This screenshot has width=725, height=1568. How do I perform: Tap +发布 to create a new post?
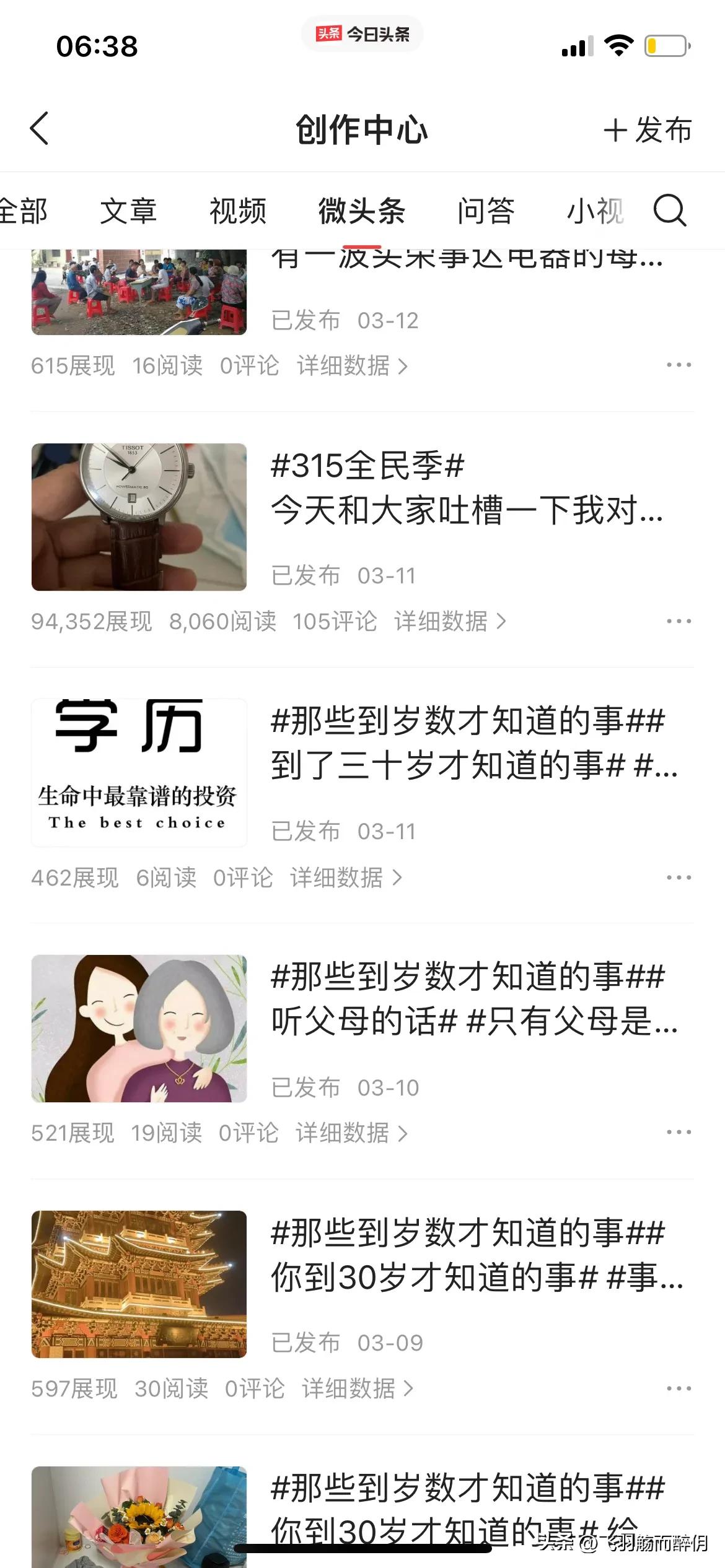tap(646, 130)
